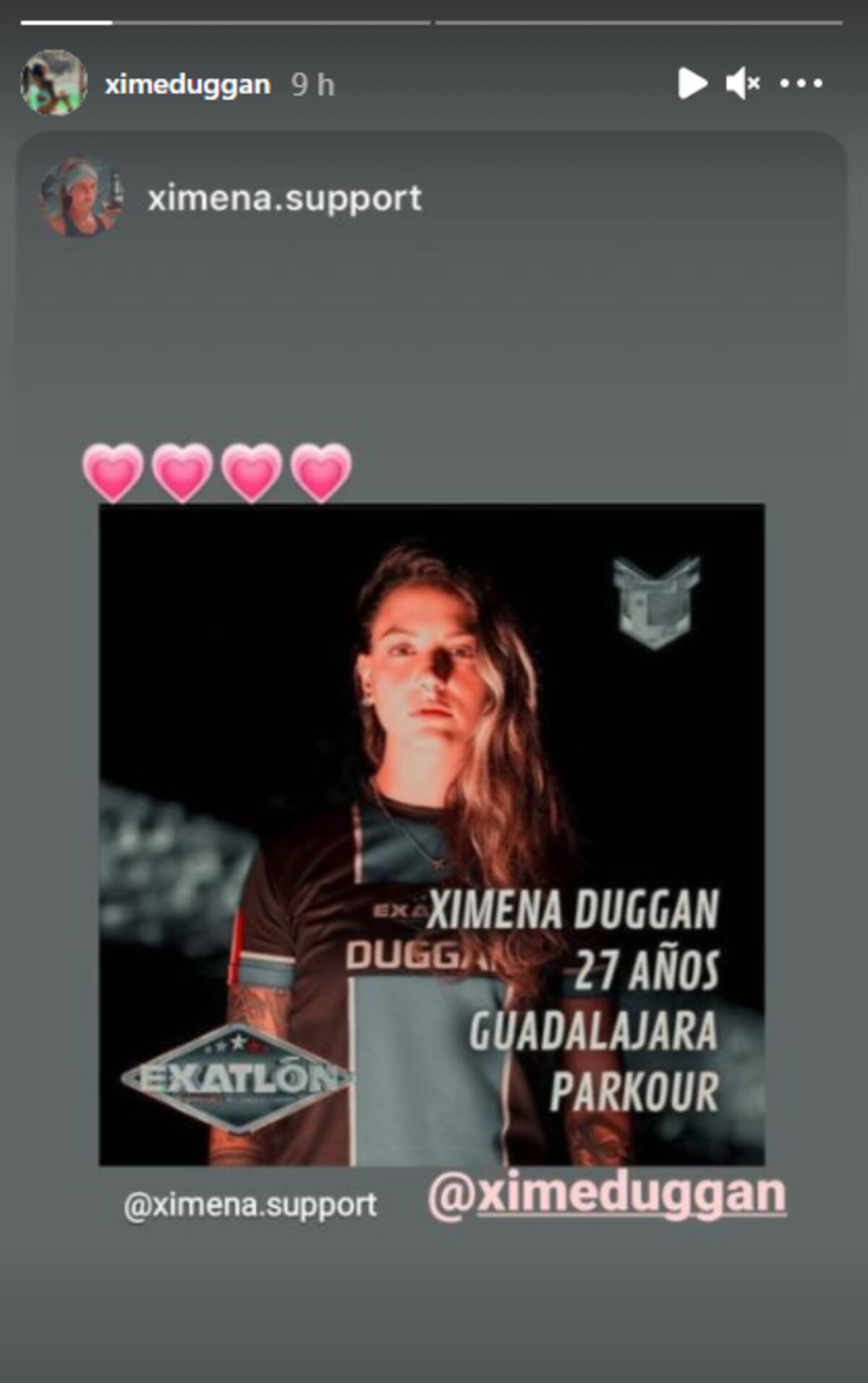Open ximeduggan's profile picture
The height and width of the screenshot is (1383, 868).
54,82
